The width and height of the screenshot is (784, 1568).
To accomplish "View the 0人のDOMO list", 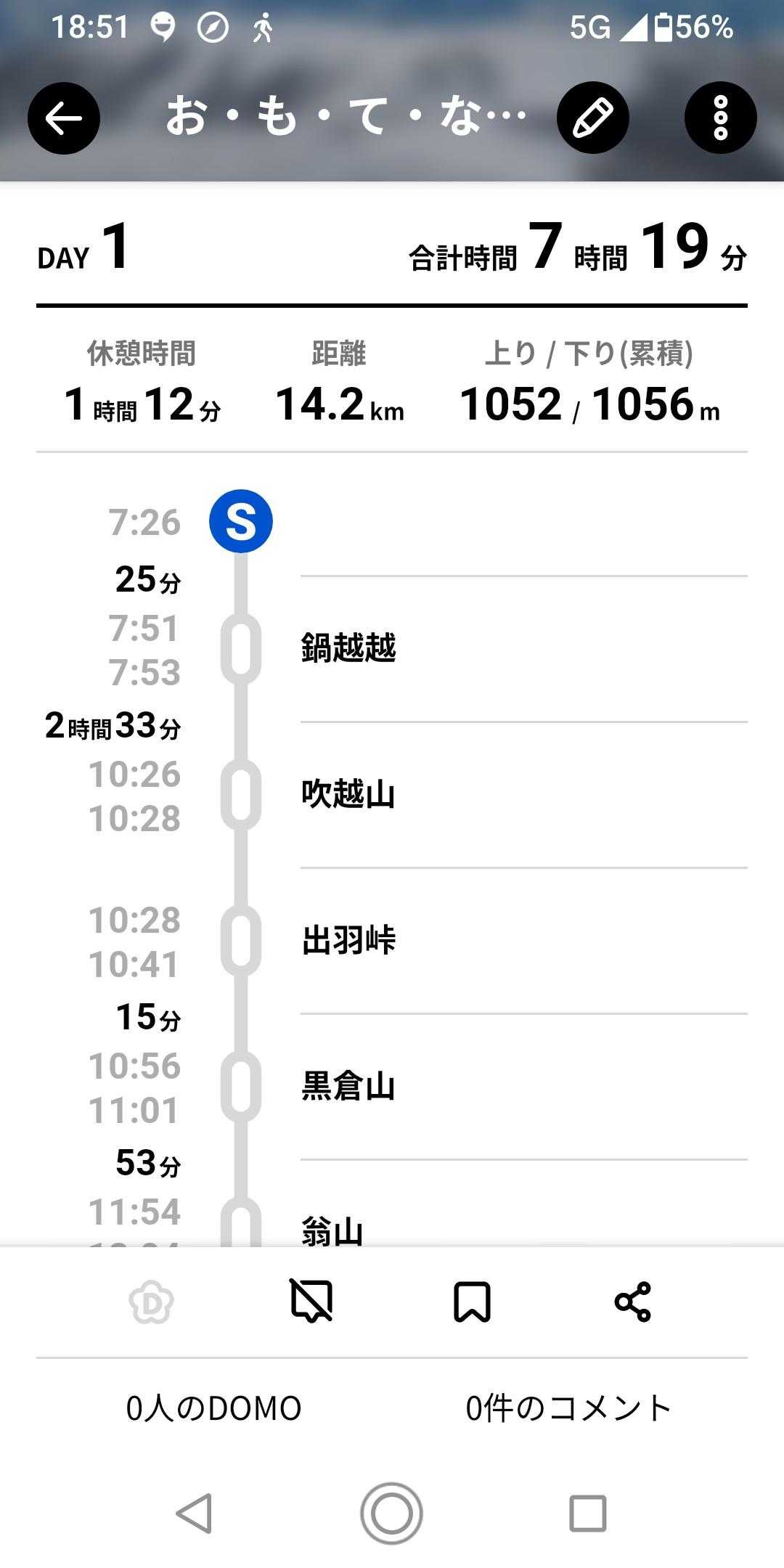I will (x=214, y=1408).
